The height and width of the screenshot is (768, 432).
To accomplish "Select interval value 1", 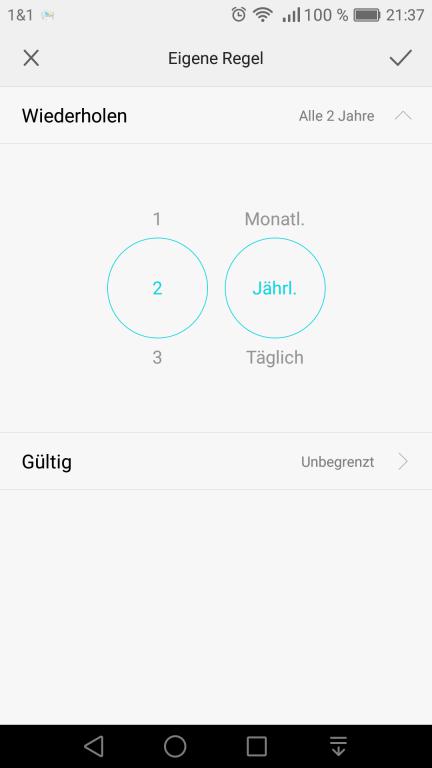I will pyautogui.click(x=157, y=219).
